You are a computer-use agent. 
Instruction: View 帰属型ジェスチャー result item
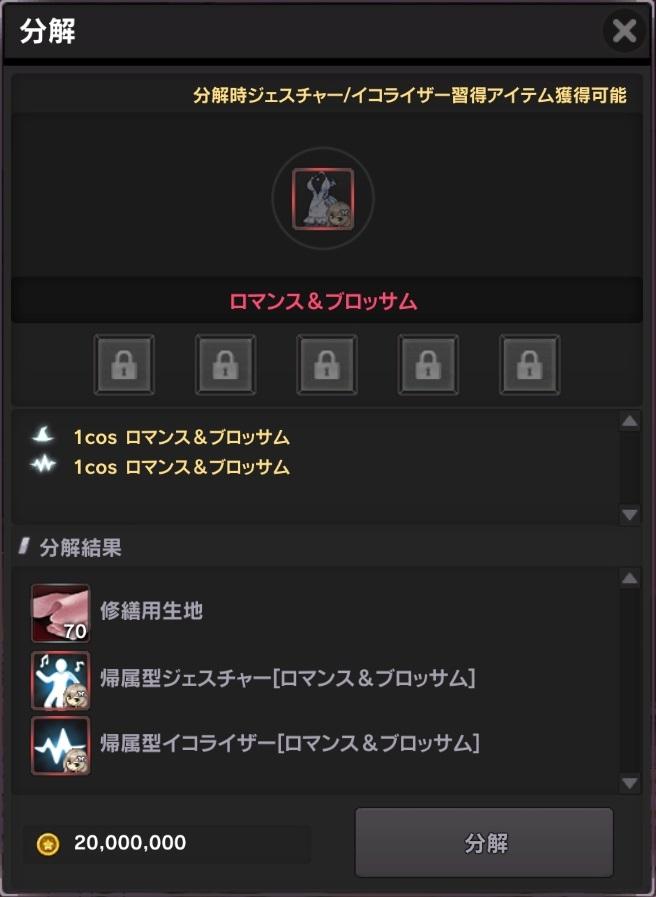[61, 680]
